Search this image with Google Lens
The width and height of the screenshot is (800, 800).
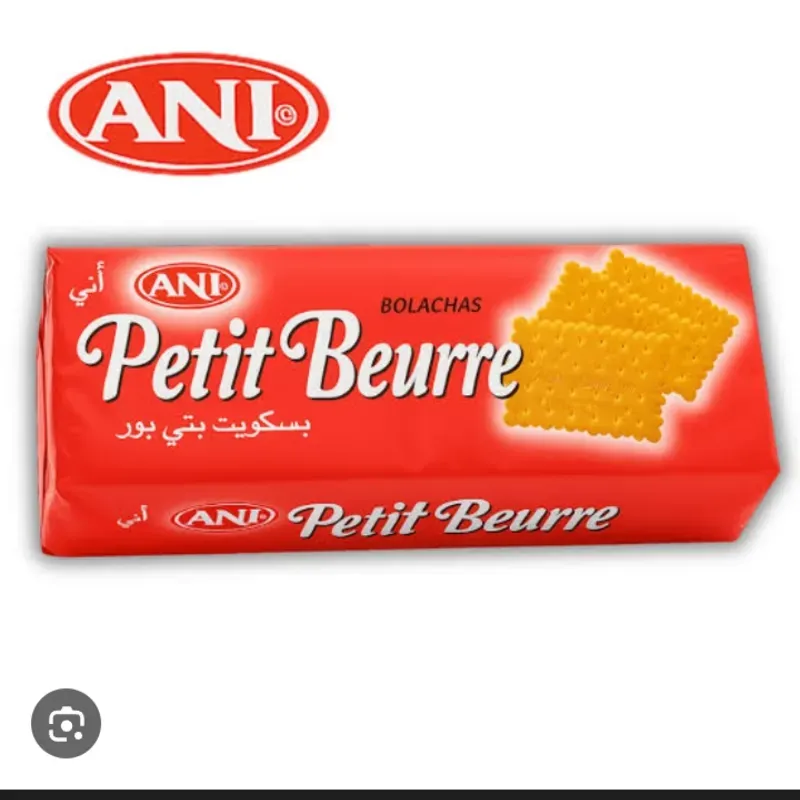pyautogui.click(x=66, y=722)
